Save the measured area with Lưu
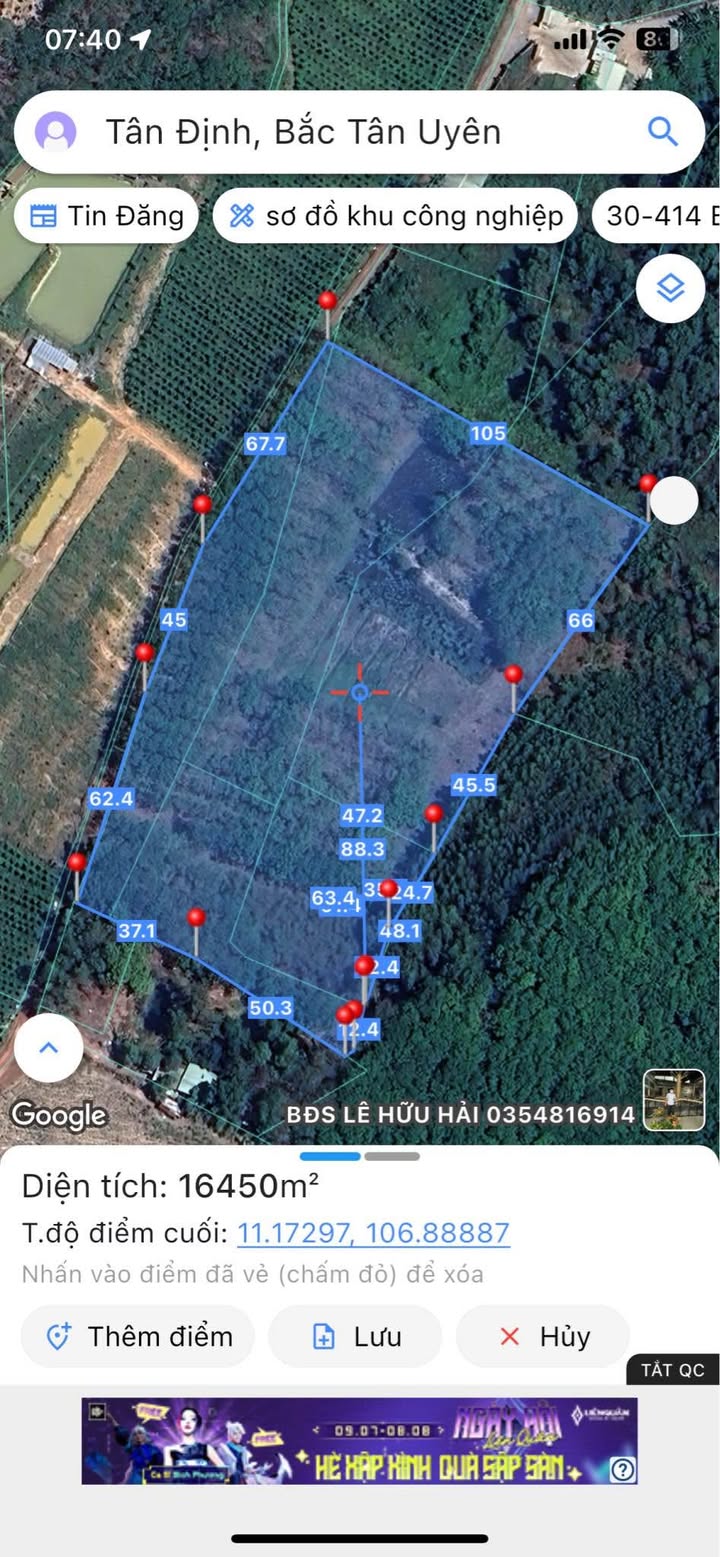The image size is (720, 1557). click(x=355, y=1336)
